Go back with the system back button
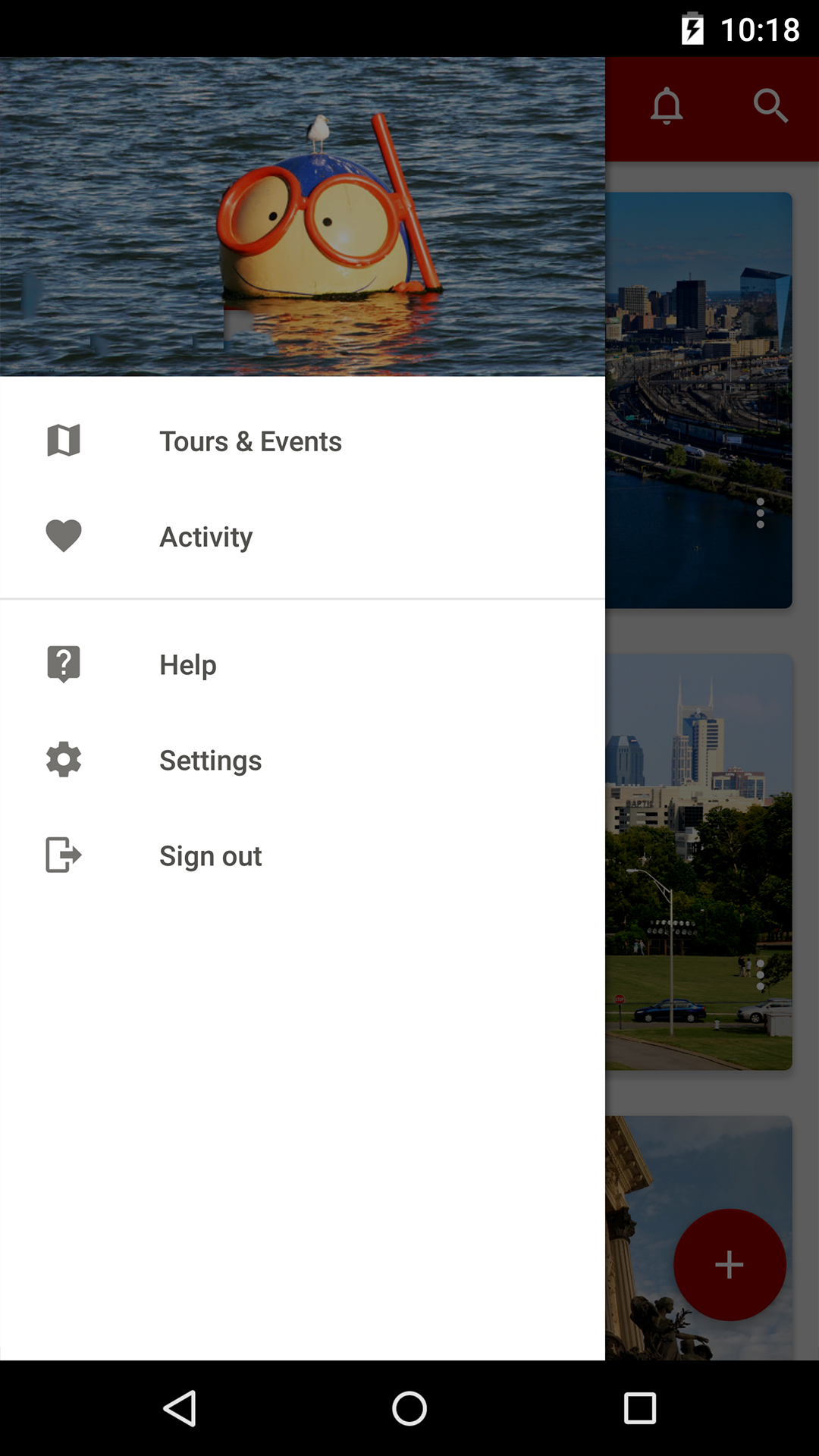The width and height of the screenshot is (819, 1456). click(x=180, y=1408)
